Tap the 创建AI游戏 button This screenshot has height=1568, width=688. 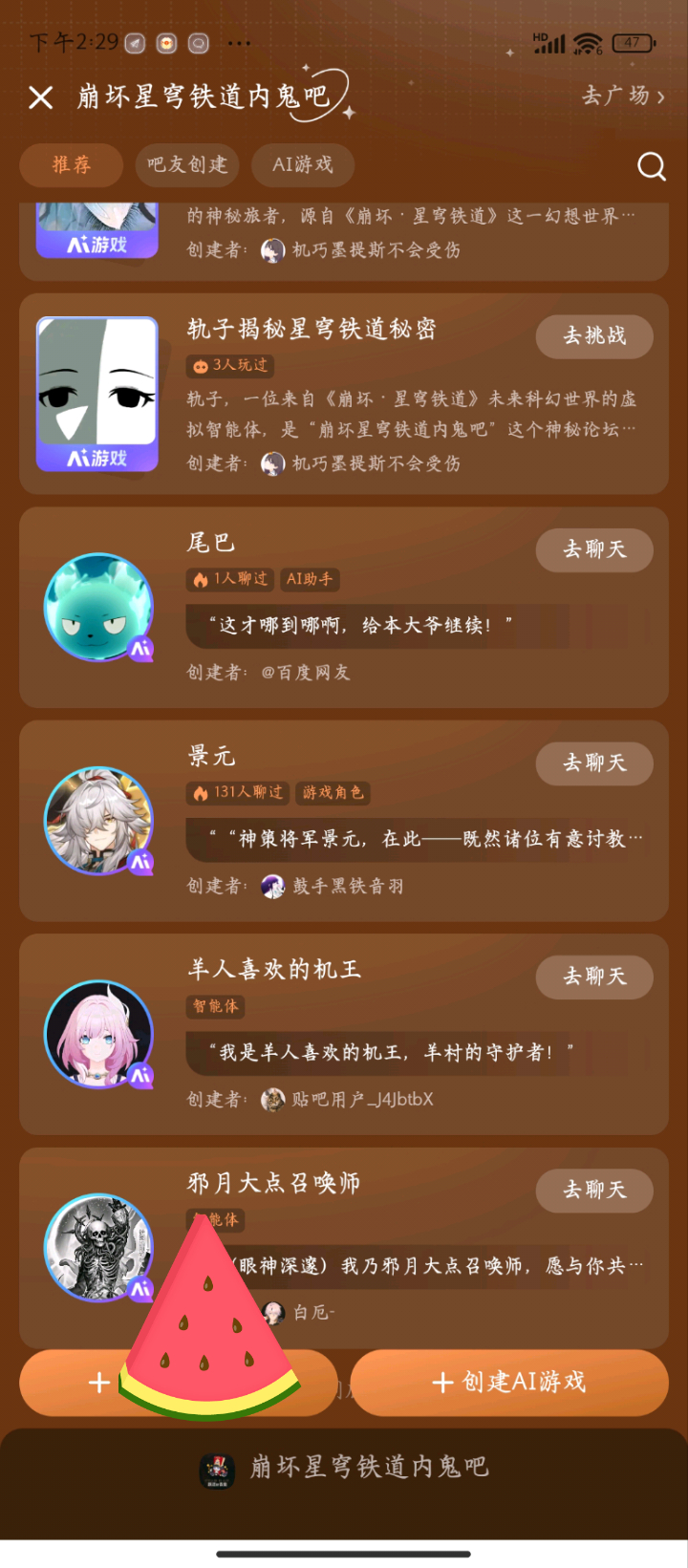[x=509, y=1383]
